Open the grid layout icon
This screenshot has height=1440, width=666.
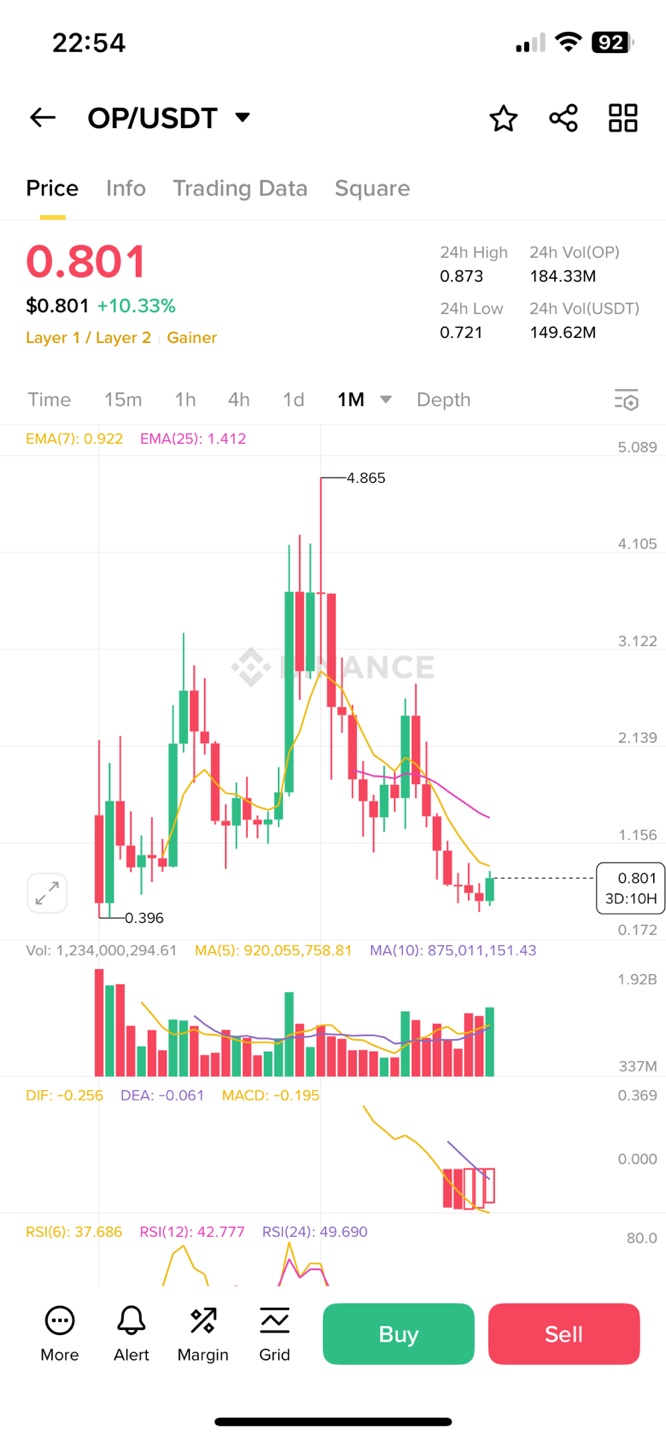tap(623, 118)
